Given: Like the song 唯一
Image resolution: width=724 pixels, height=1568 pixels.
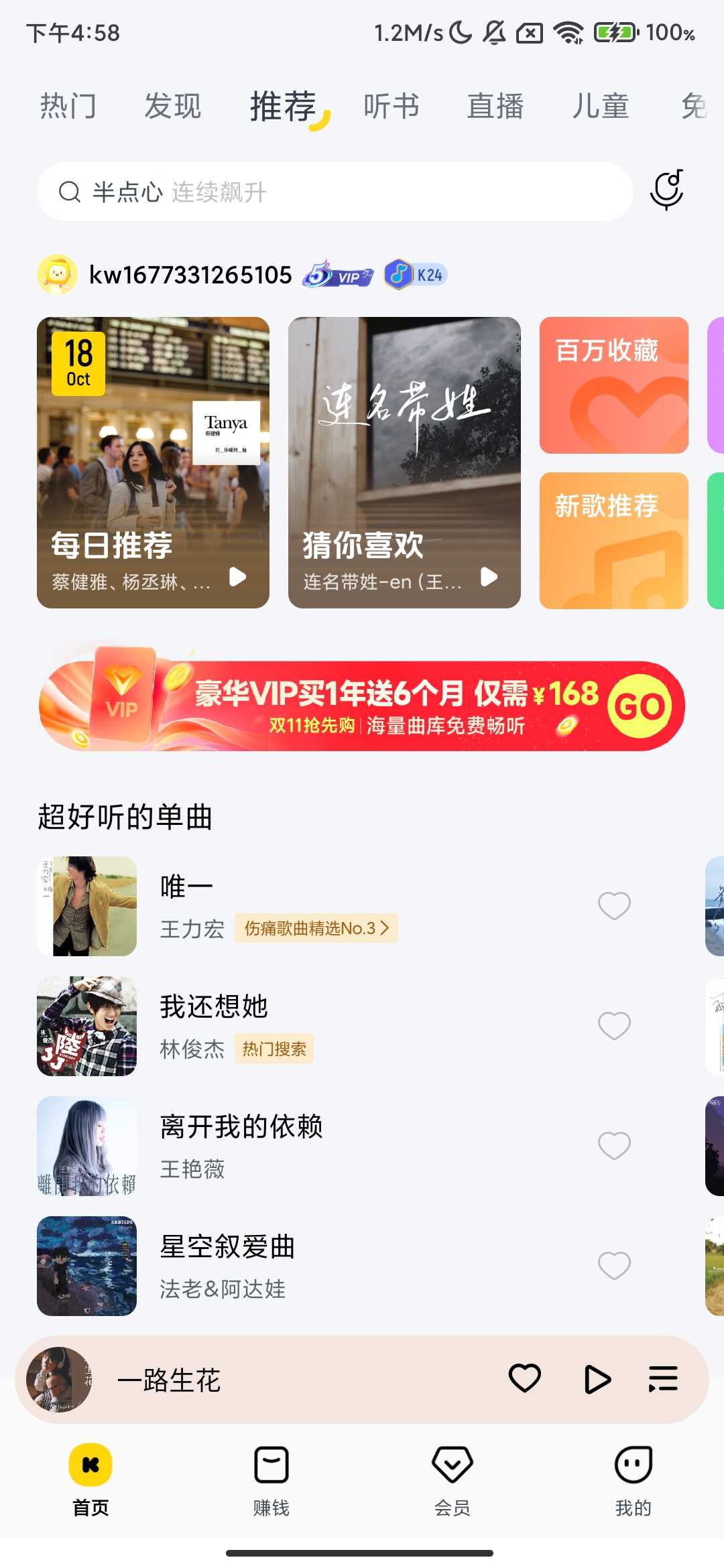Looking at the screenshot, I should 614,906.
